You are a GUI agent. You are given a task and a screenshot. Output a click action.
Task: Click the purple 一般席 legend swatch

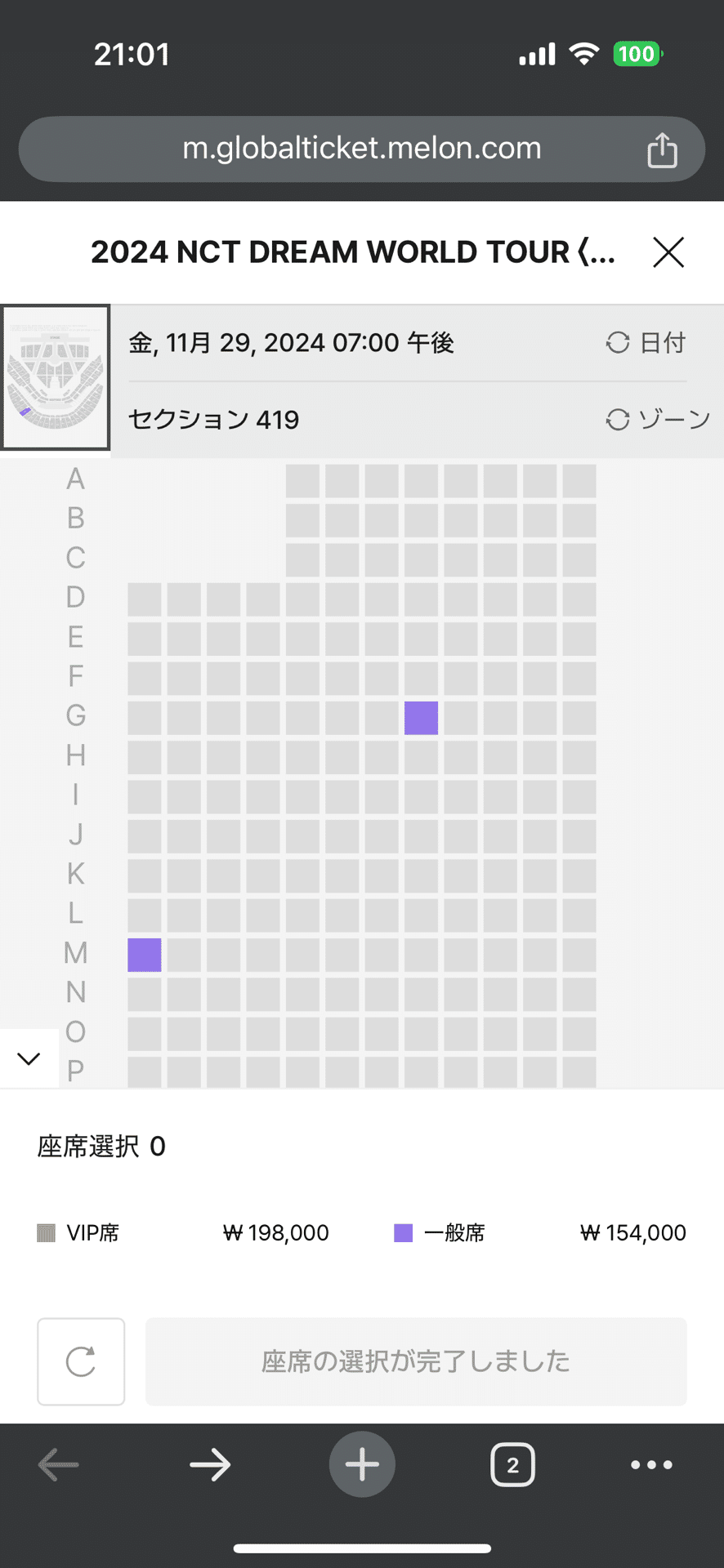pyautogui.click(x=402, y=1232)
